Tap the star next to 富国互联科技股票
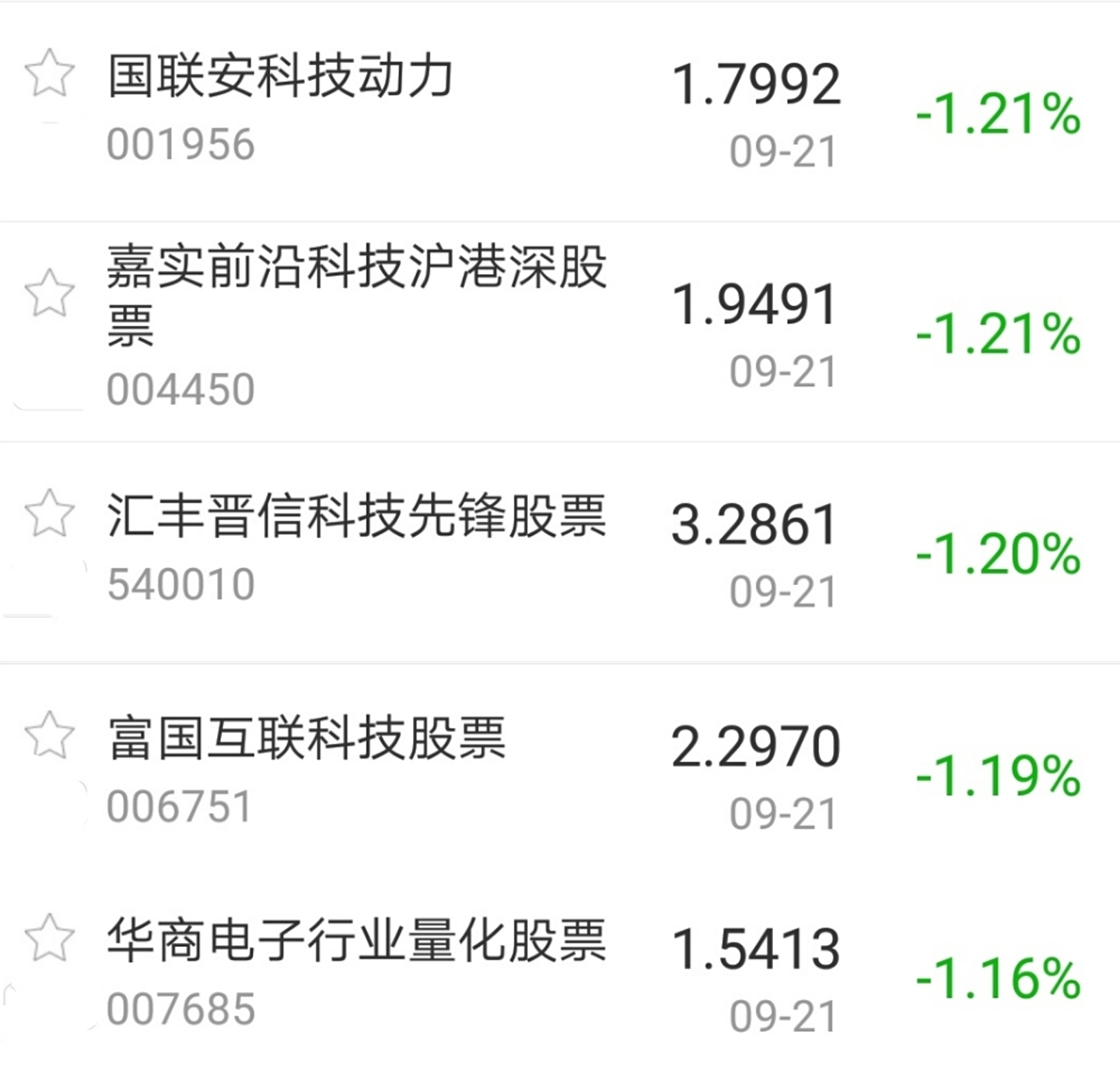The height and width of the screenshot is (1083, 1120). click(x=50, y=735)
